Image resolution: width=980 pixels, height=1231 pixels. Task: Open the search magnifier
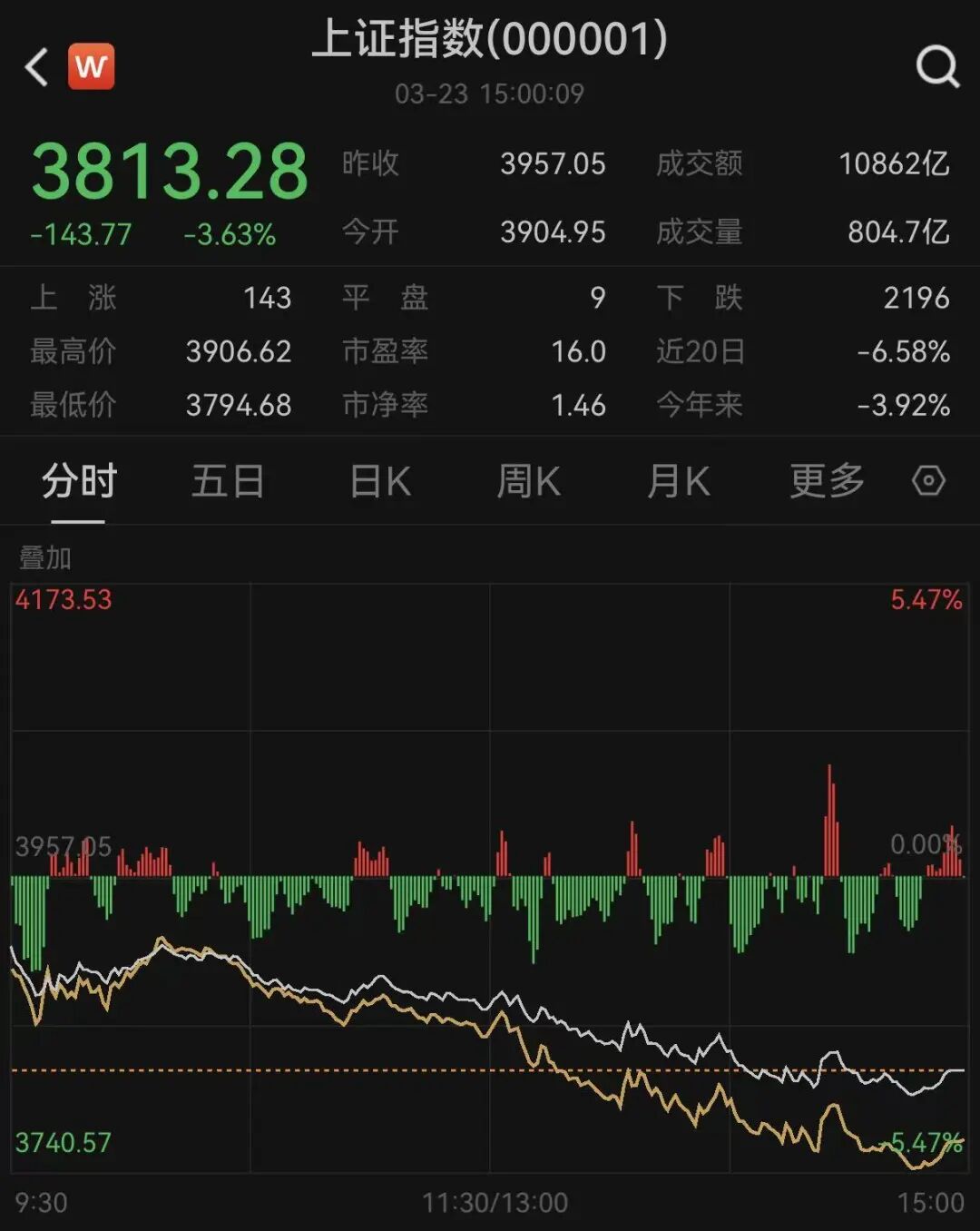click(x=936, y=66)
